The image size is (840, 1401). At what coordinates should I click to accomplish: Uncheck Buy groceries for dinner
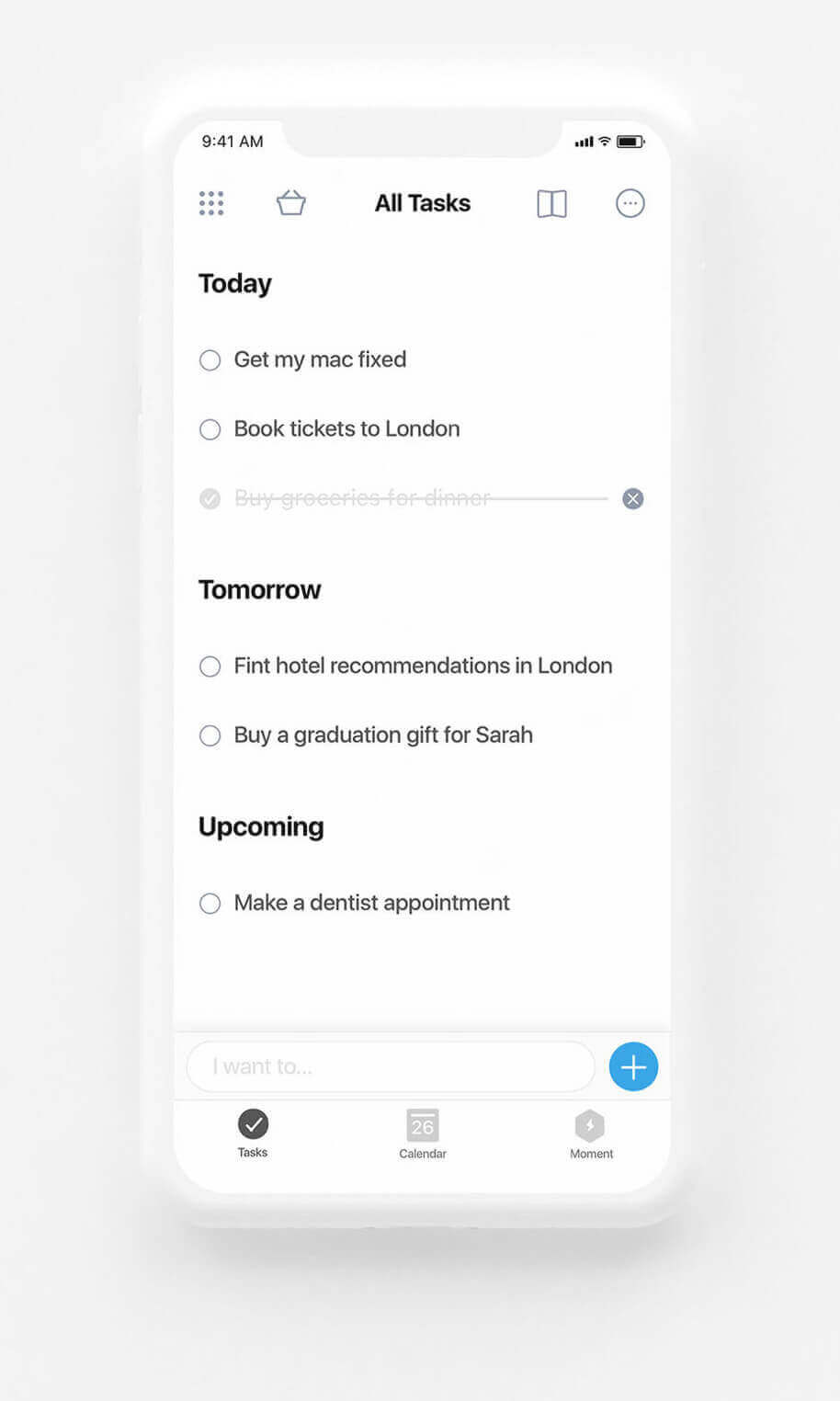click(x=210, y=499)
